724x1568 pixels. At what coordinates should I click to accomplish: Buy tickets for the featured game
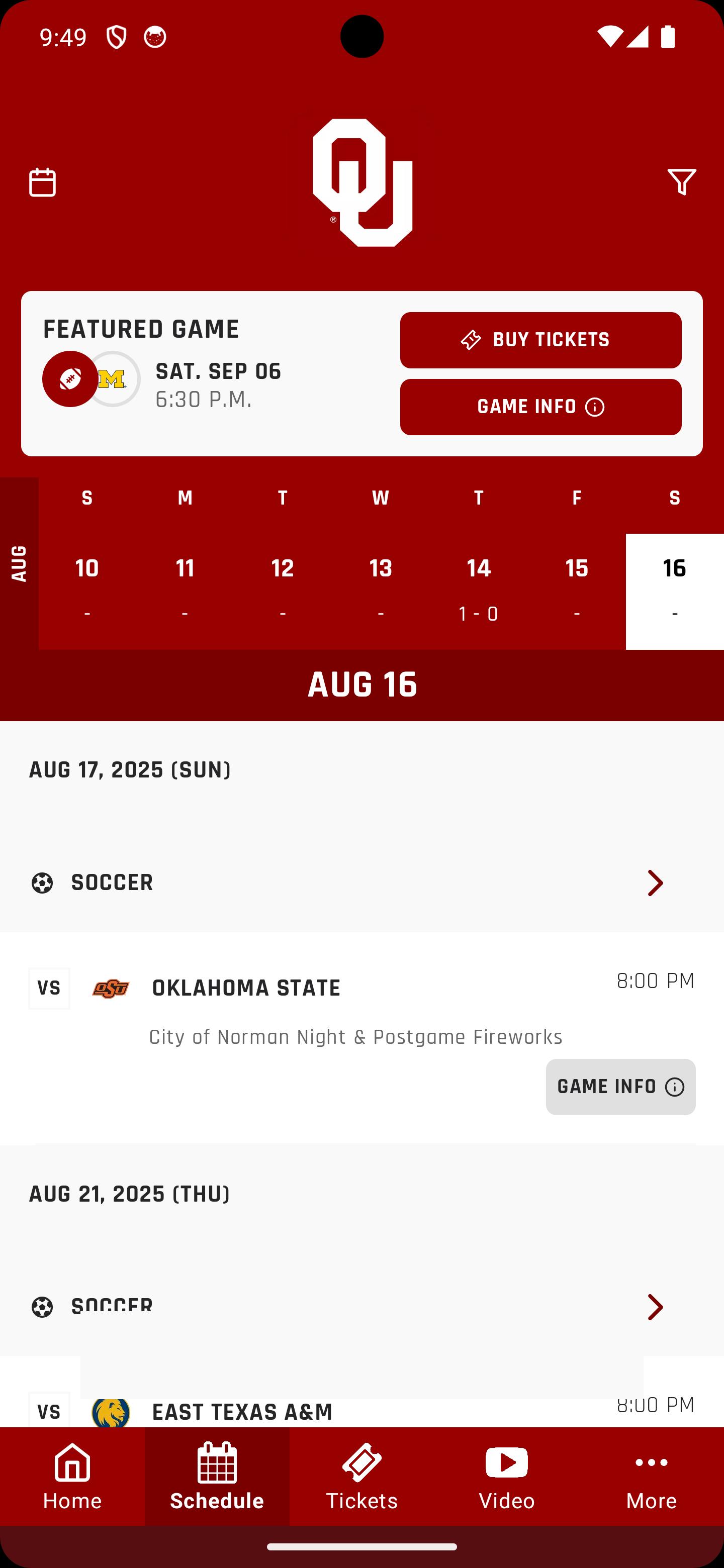pos(540,340)
